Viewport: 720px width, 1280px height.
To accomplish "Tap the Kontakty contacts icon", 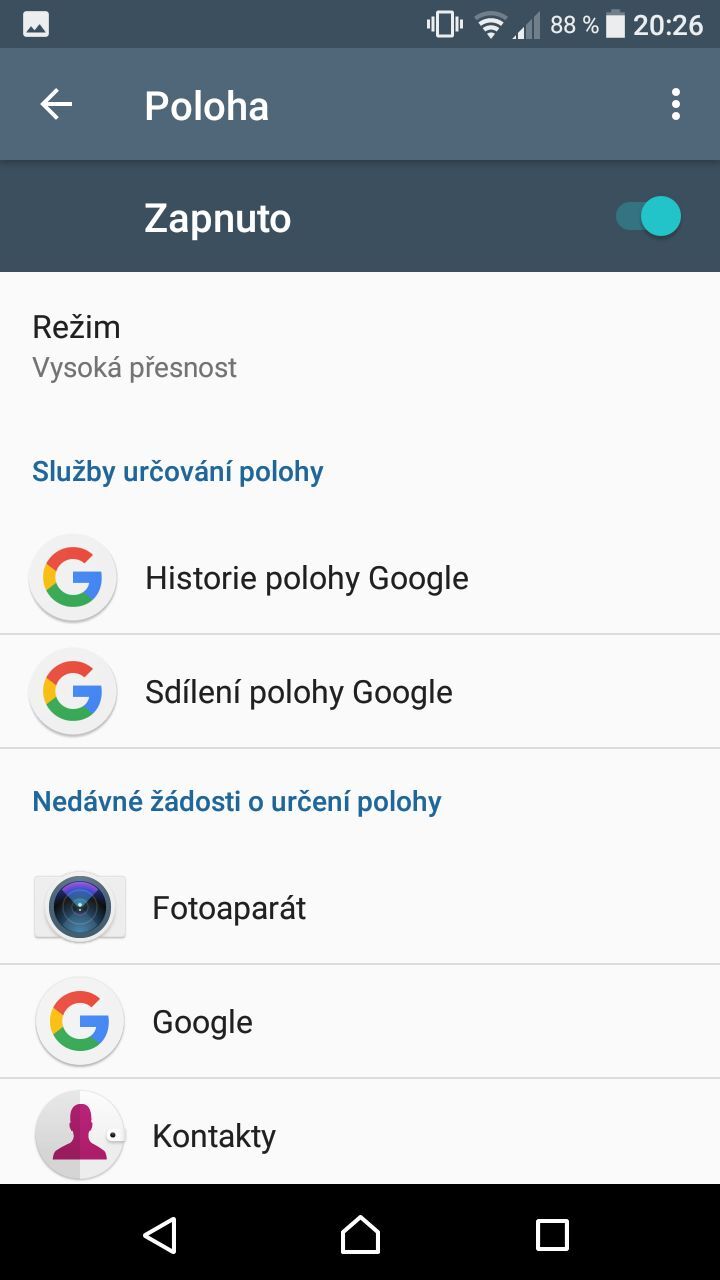I will coord(79,1135).
